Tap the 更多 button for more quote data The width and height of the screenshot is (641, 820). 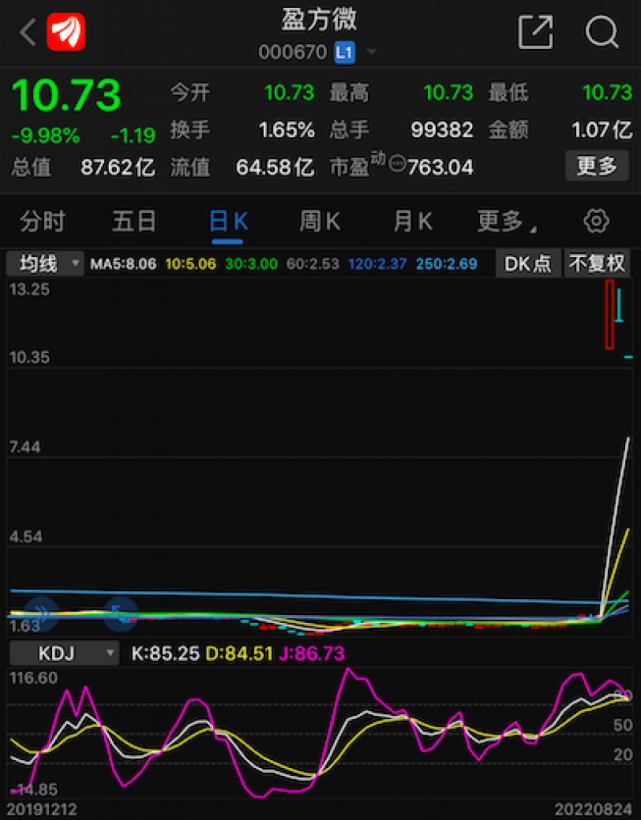coord(597,166)
